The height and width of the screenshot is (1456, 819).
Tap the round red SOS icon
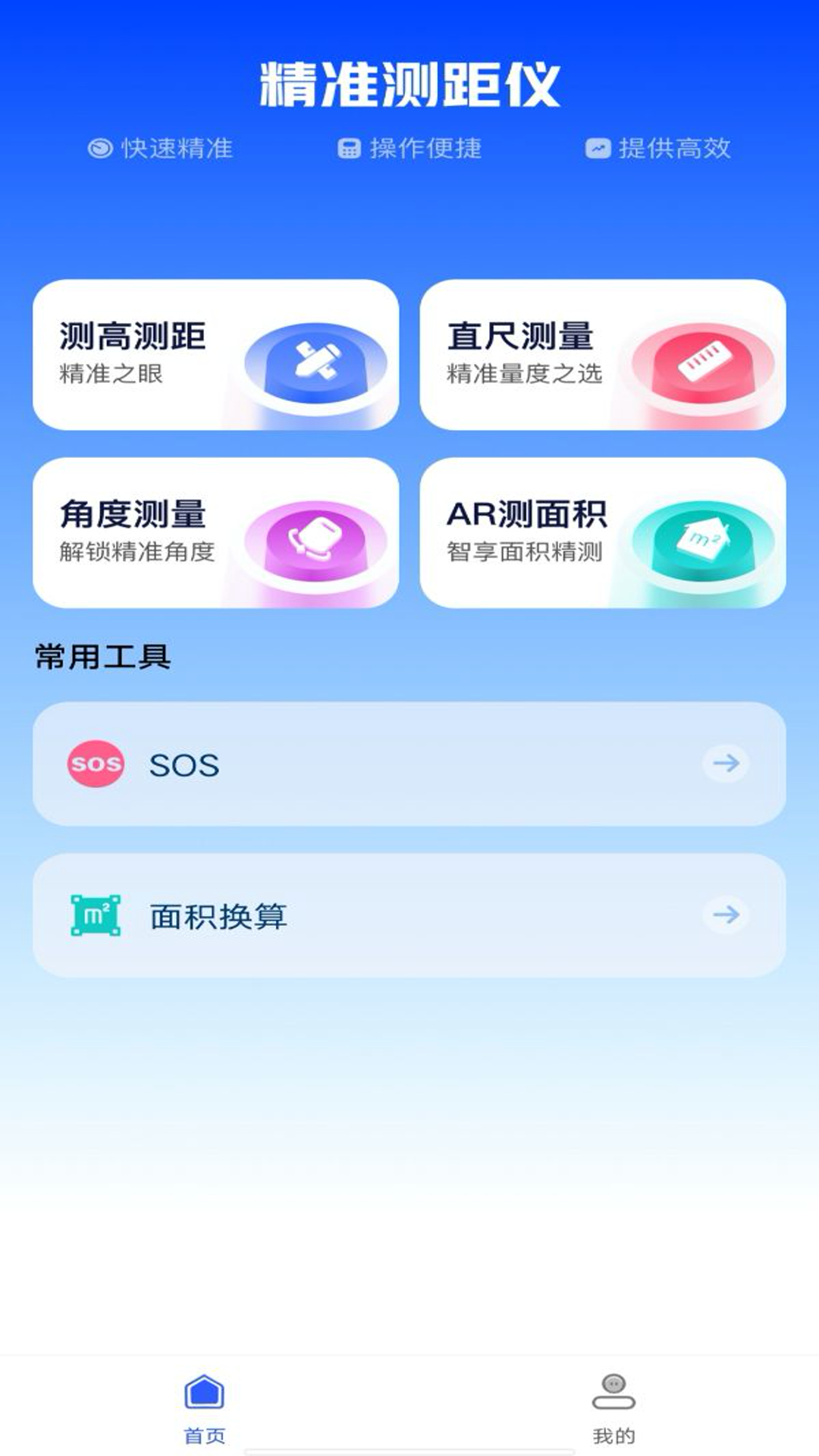pos(96,764)
